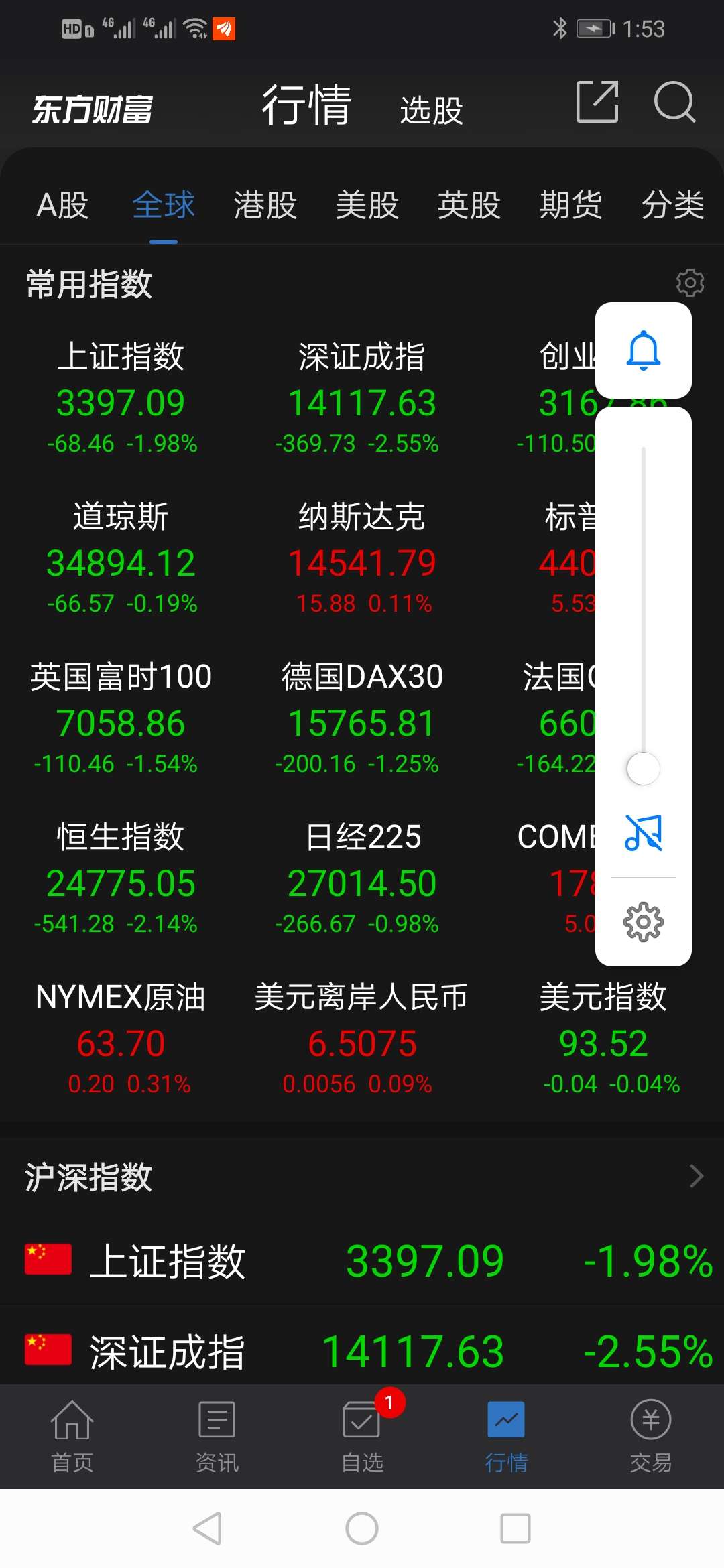Open the 选股 menu item
The height and width of the screenshot is (1568, 724).
[x=432, y=109]
